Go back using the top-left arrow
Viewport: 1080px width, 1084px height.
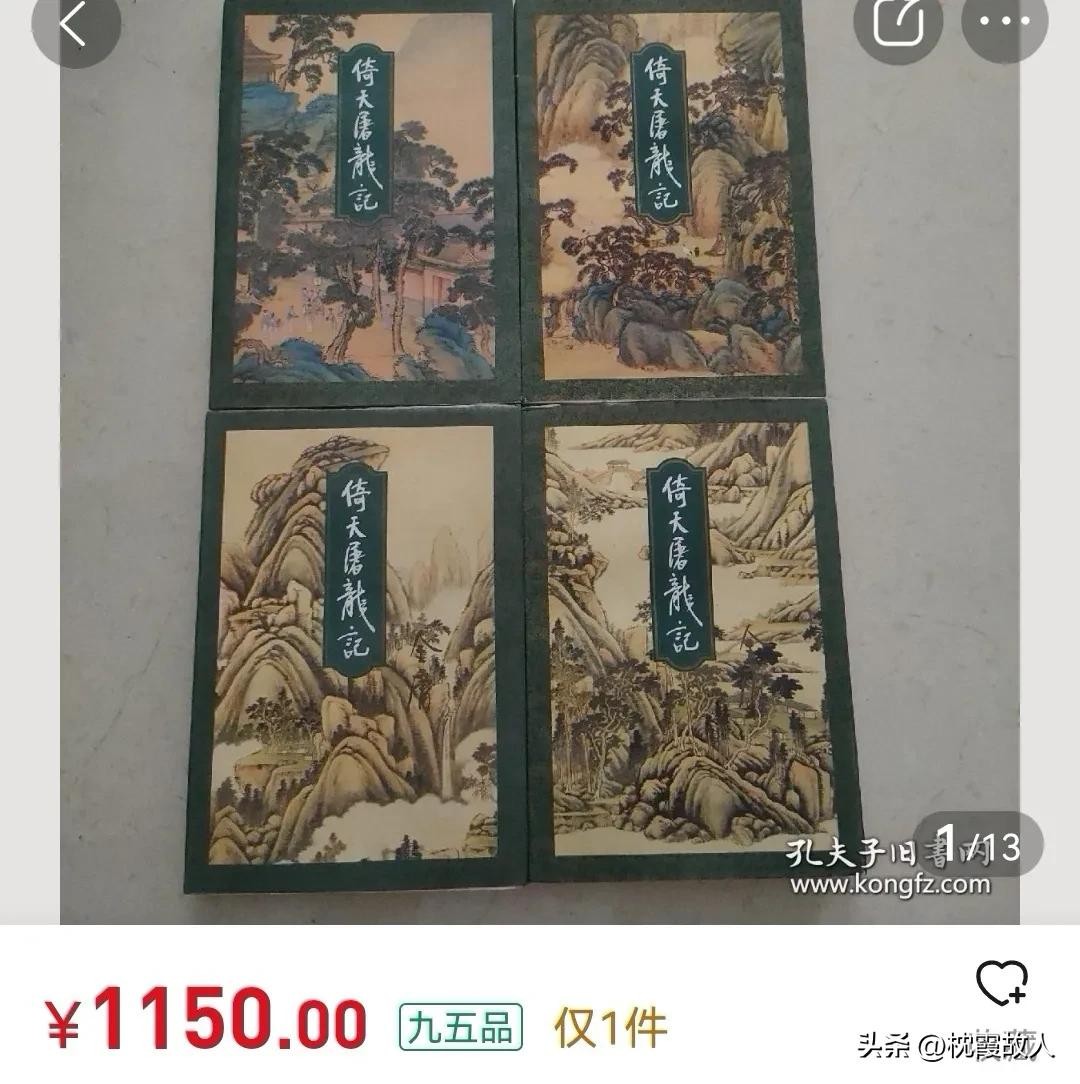pos(73,26)
